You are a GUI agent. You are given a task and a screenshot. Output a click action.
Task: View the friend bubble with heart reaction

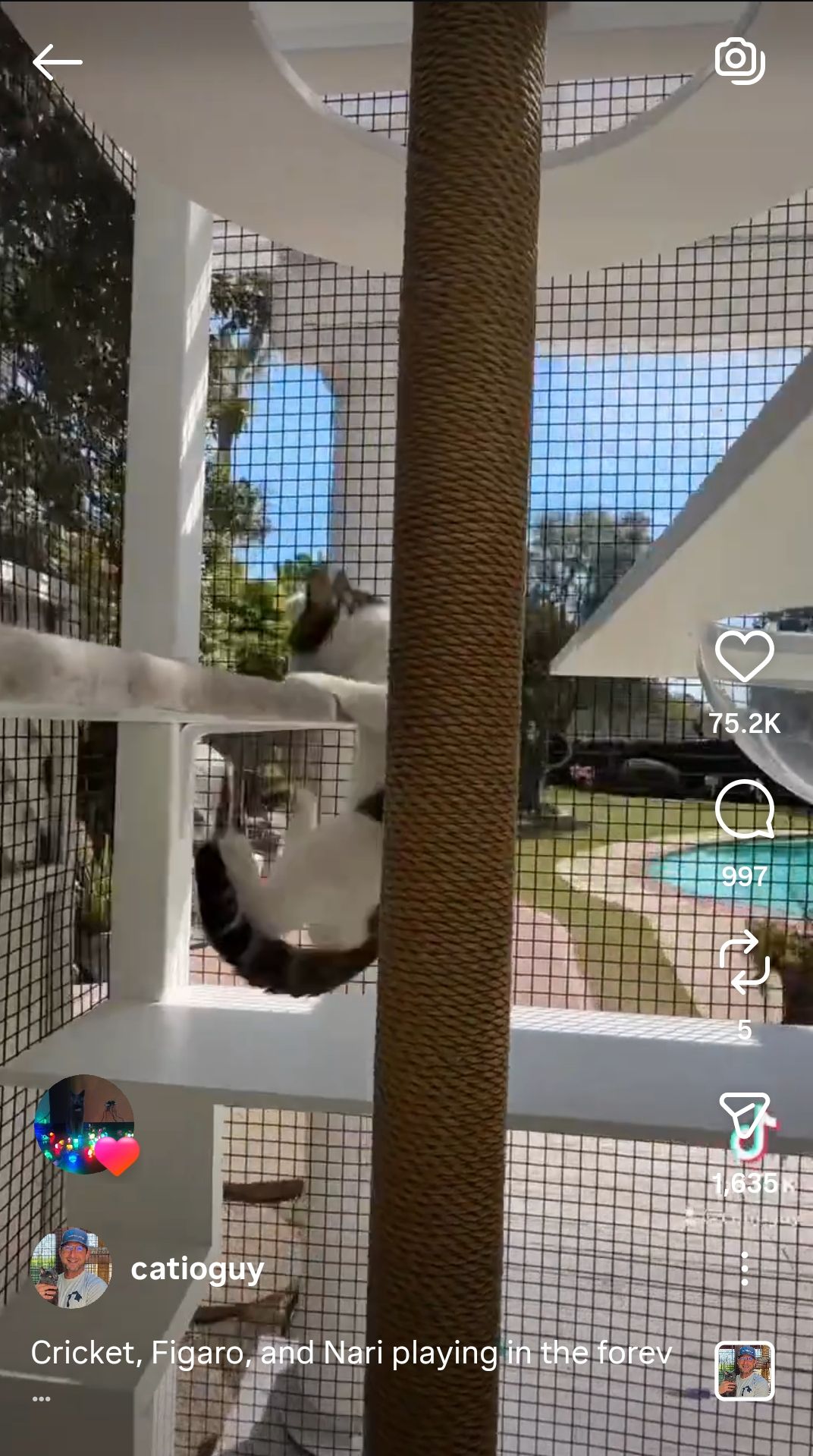click(84, 1124)
